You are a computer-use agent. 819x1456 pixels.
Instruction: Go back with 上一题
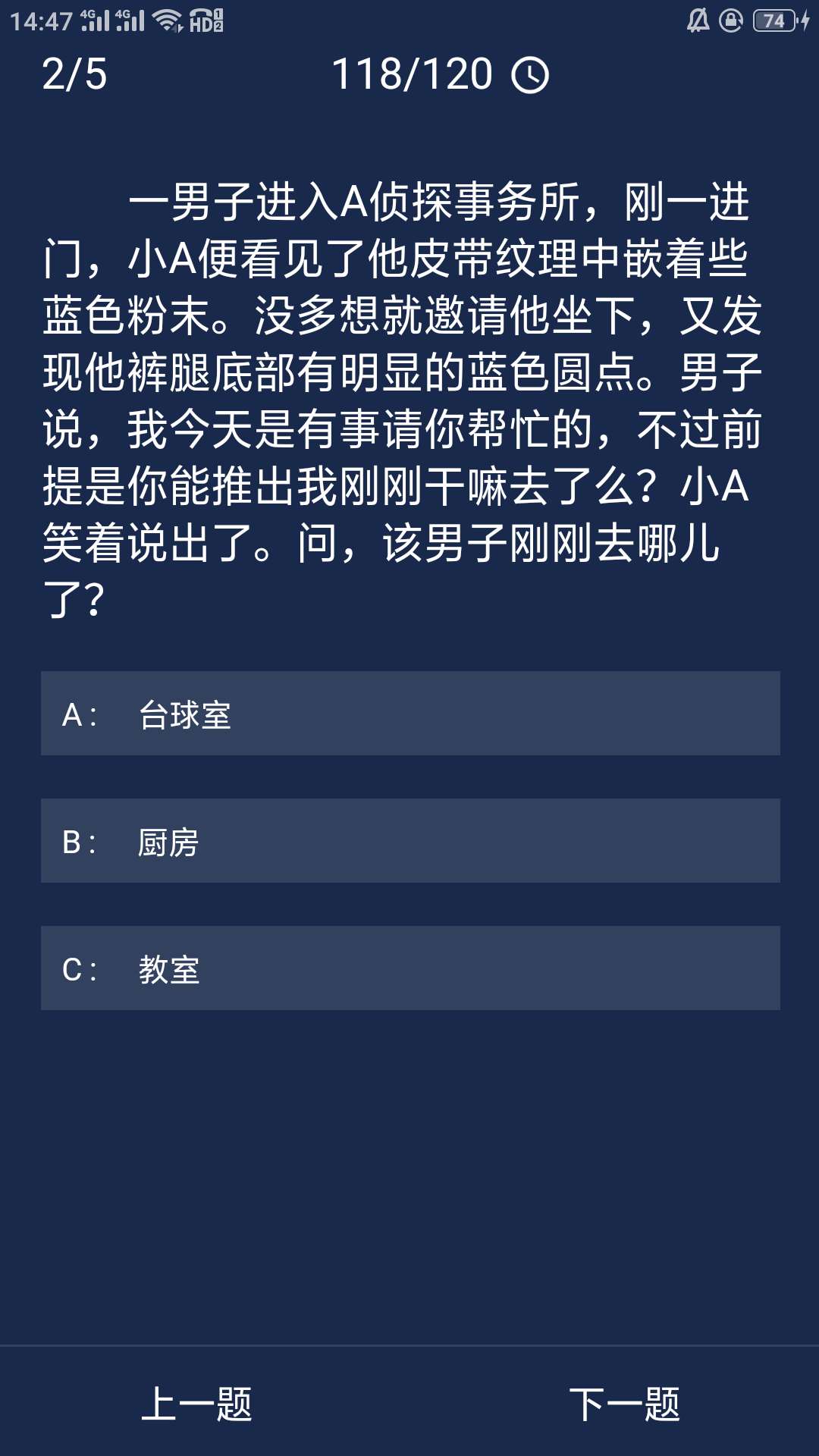tap(196, 1404)
